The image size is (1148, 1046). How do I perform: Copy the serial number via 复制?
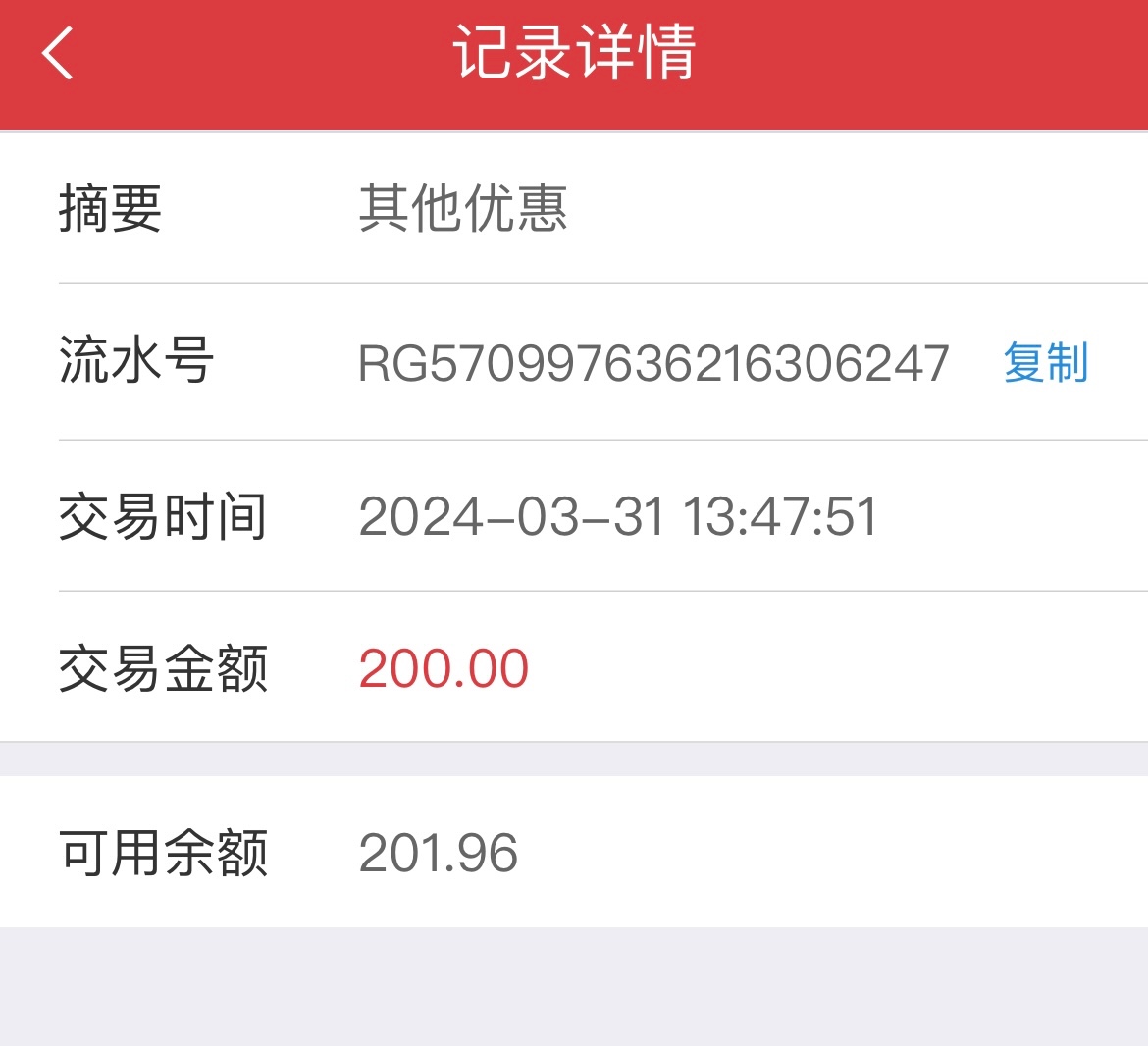(x=1046, y=363)
